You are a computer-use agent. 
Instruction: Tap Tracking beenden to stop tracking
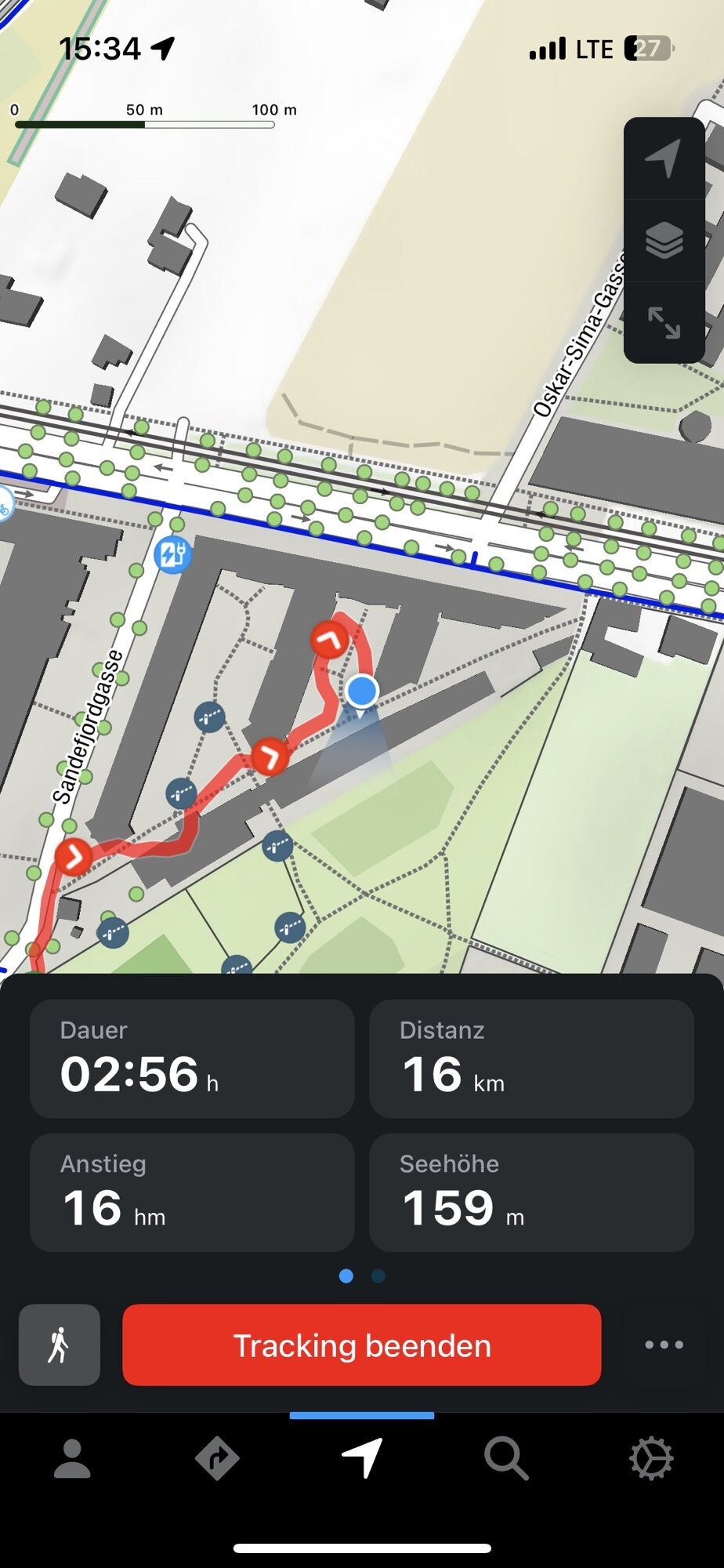(x=361, y=1345)
